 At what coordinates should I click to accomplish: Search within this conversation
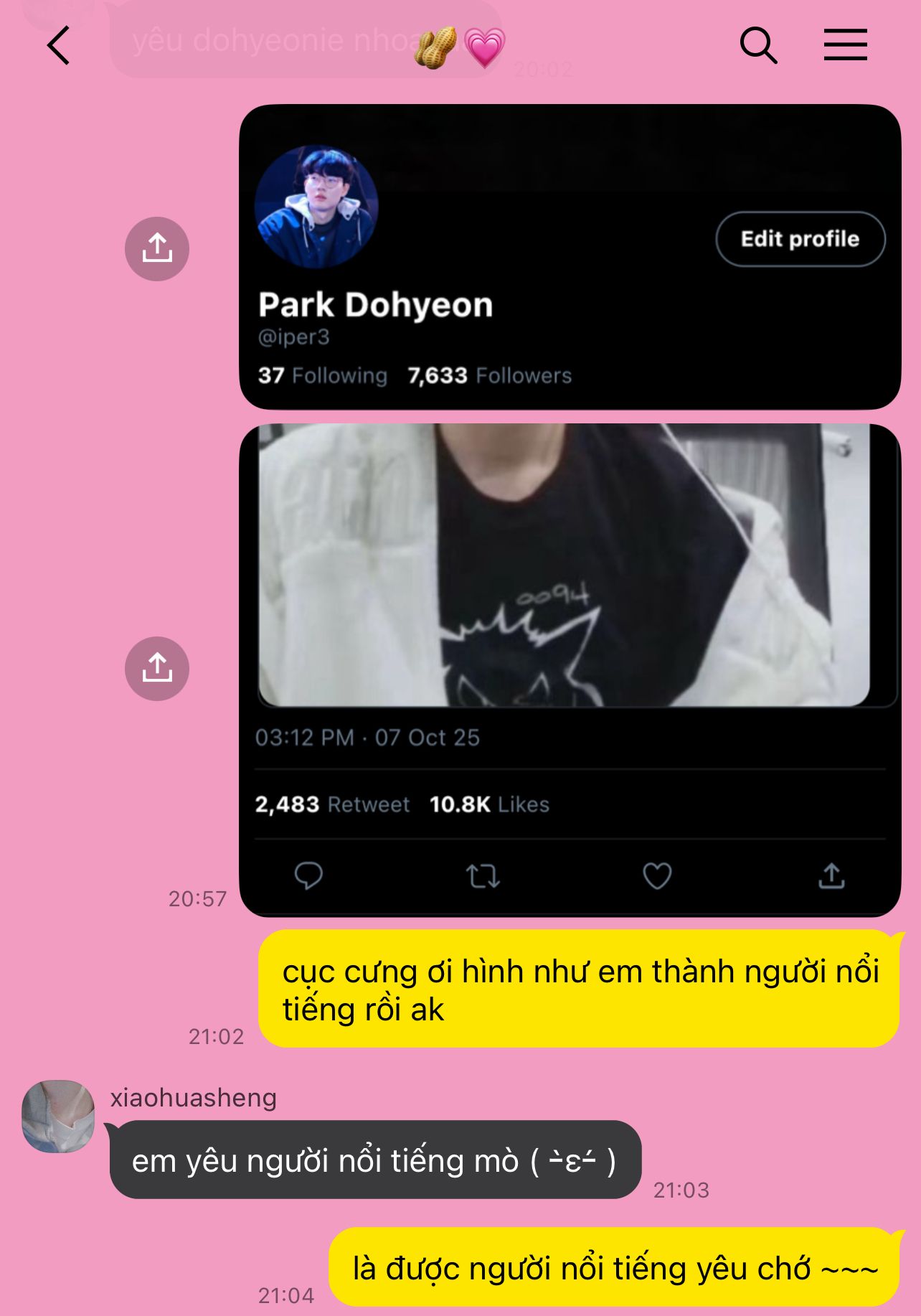pos(758,45)
